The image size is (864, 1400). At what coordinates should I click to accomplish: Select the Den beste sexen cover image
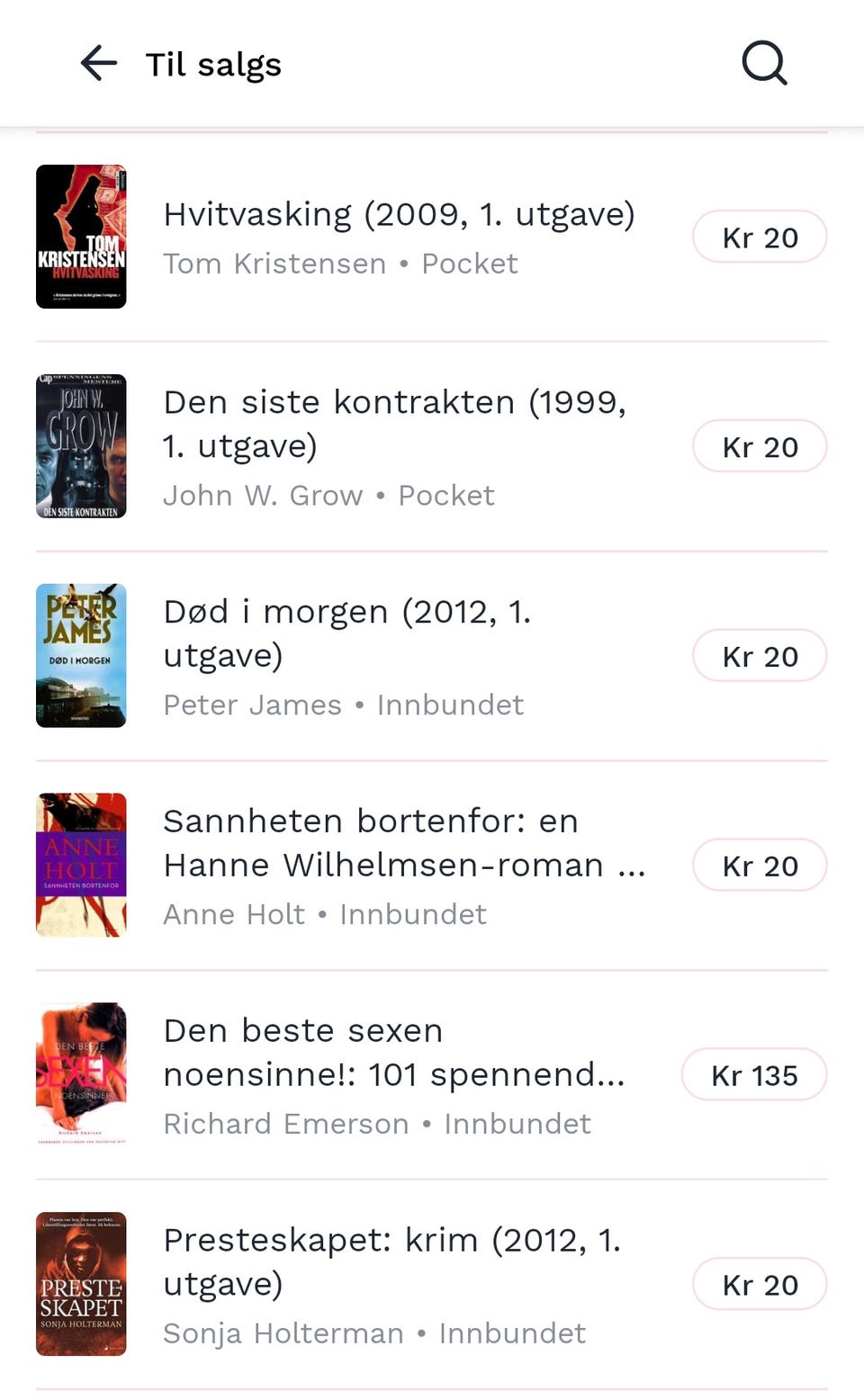click(81, 1075)
